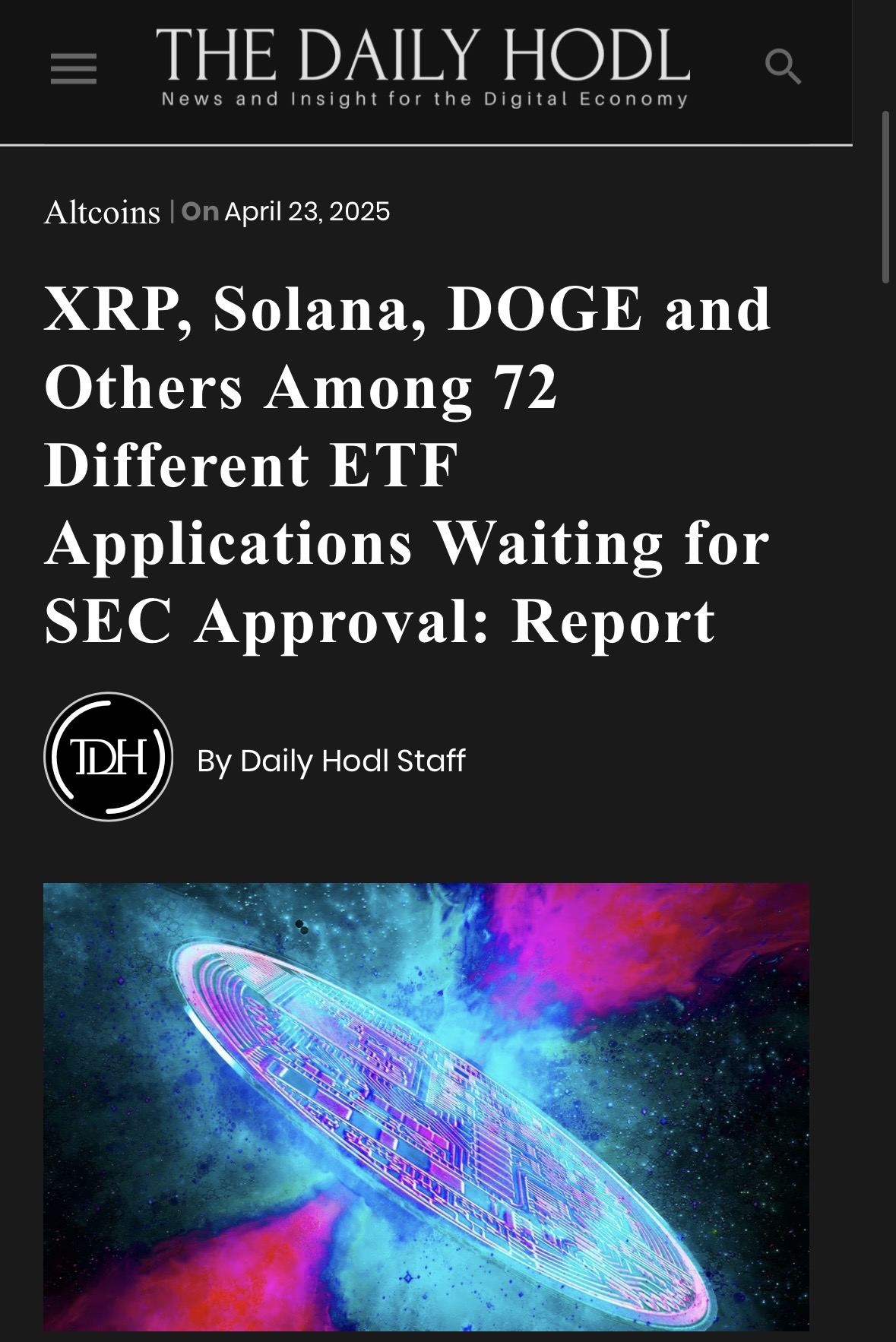
Task: Open the search magnifier icon
Action: (x=783, y=67)
